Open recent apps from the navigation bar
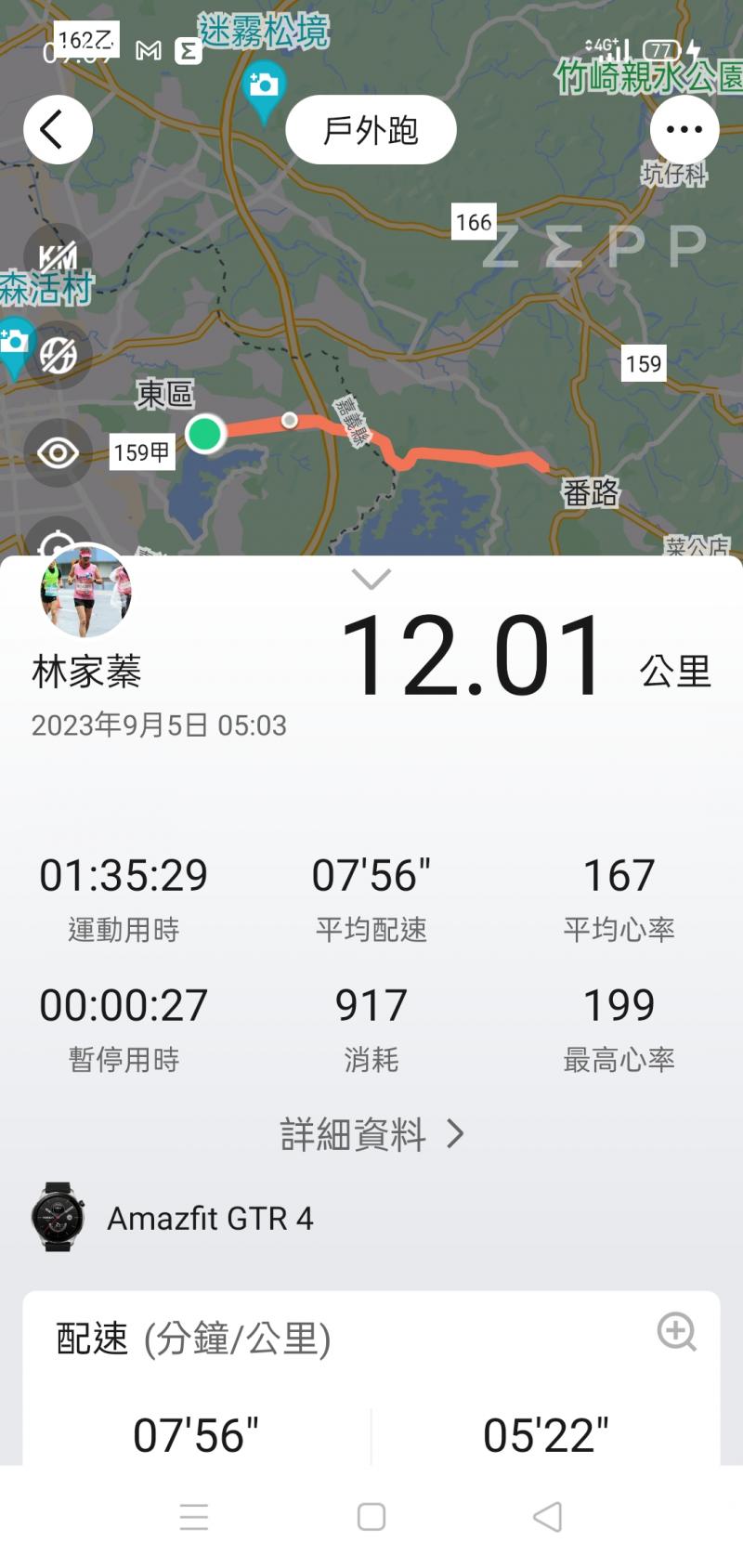This screenshot has width=743, height=1568. [194, 1517]
